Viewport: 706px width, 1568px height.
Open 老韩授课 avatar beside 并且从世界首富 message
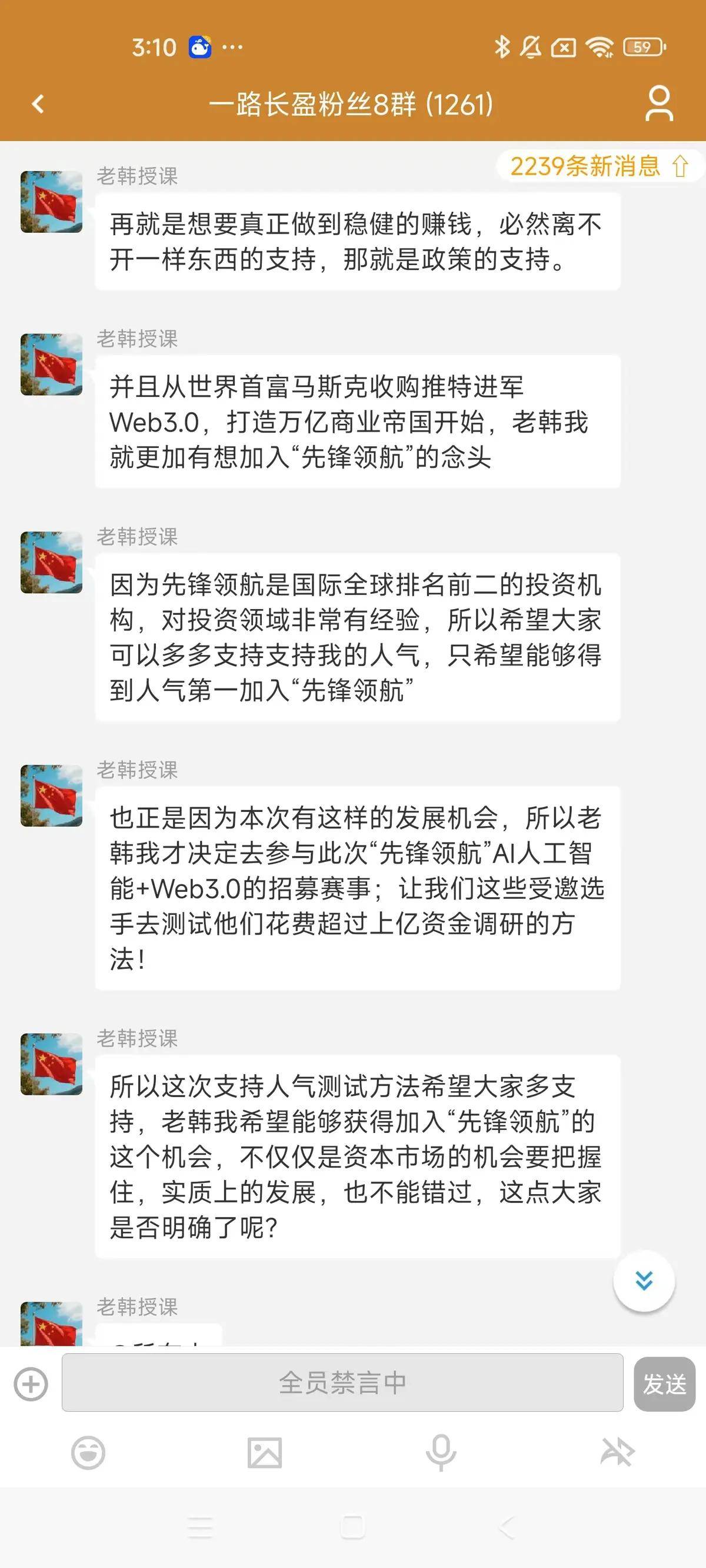(52, 364)
